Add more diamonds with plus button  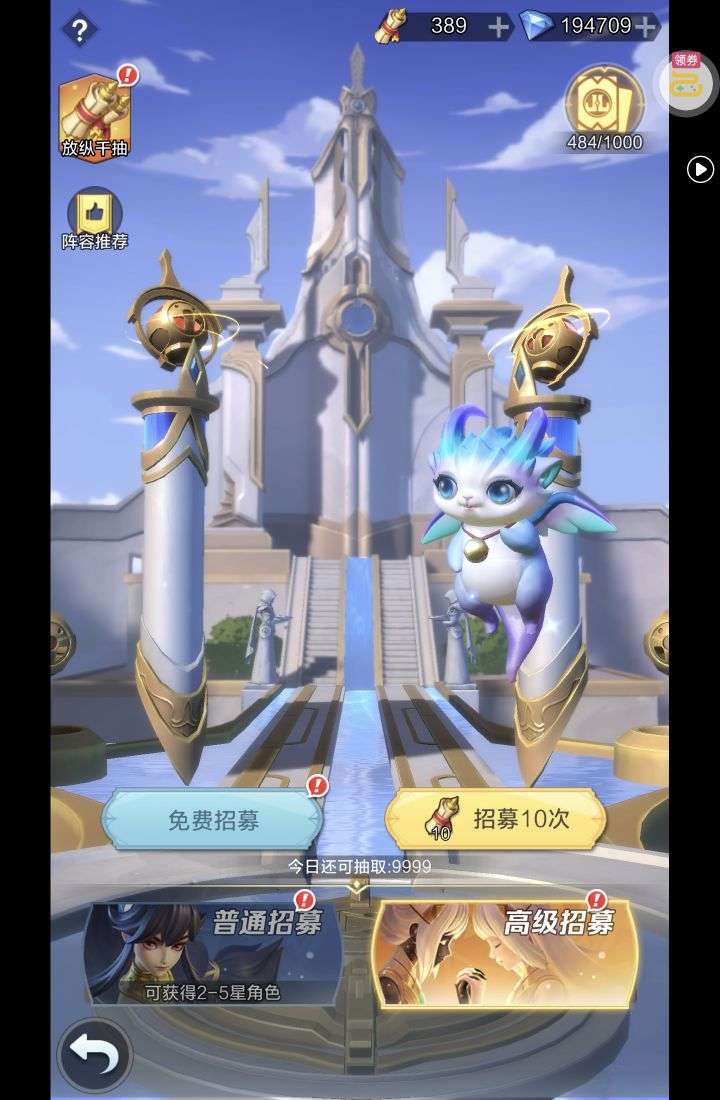[x=646, y=27]
